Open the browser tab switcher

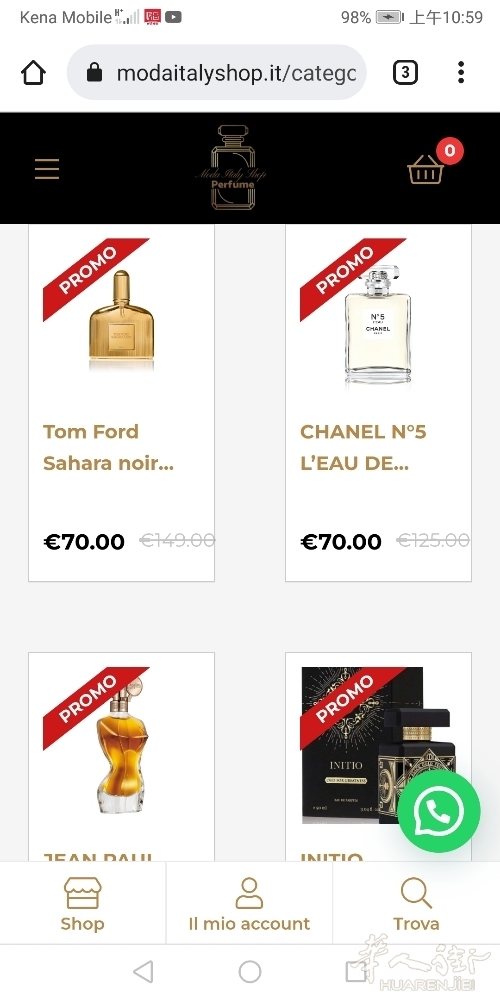point(405,73)
